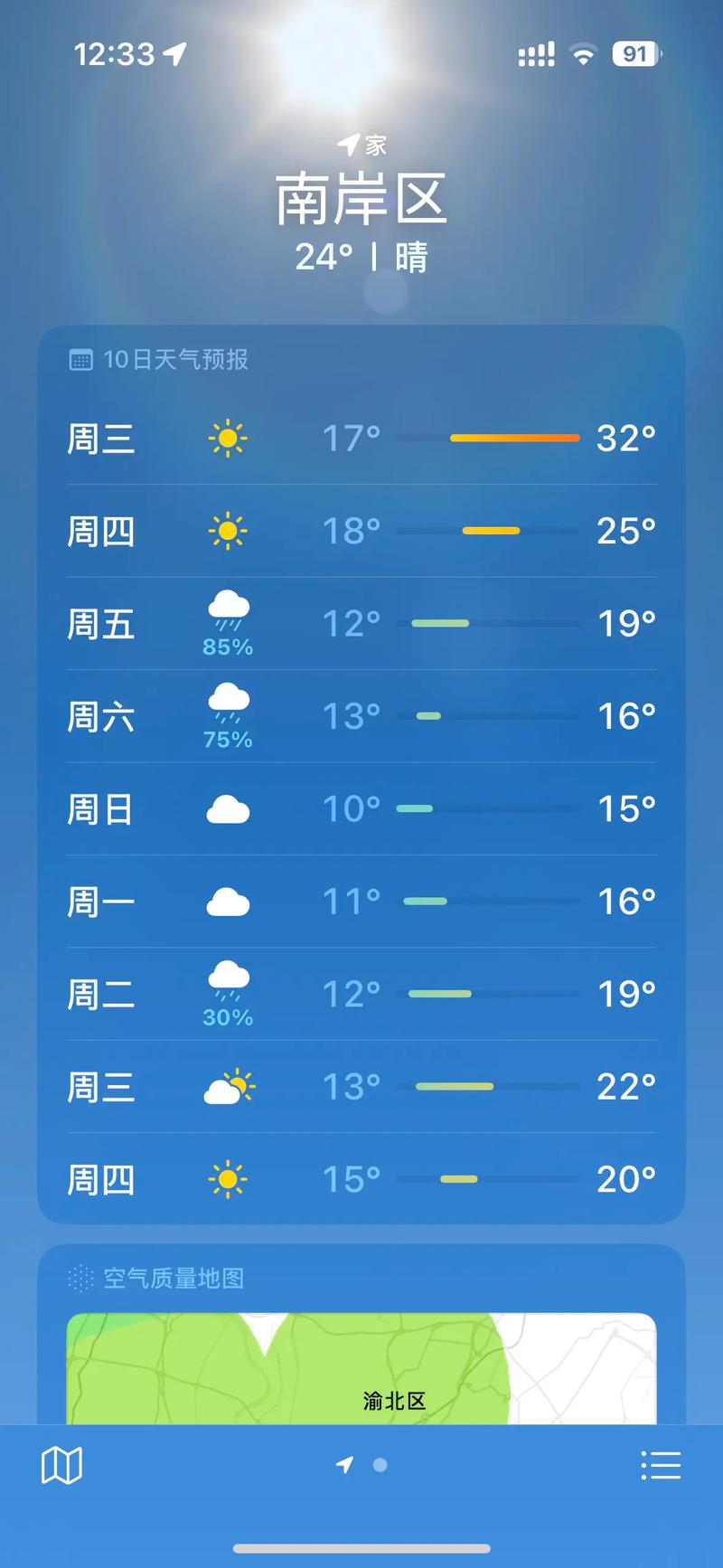
Task: Select the 周五 forecast row
Action: 361,623
